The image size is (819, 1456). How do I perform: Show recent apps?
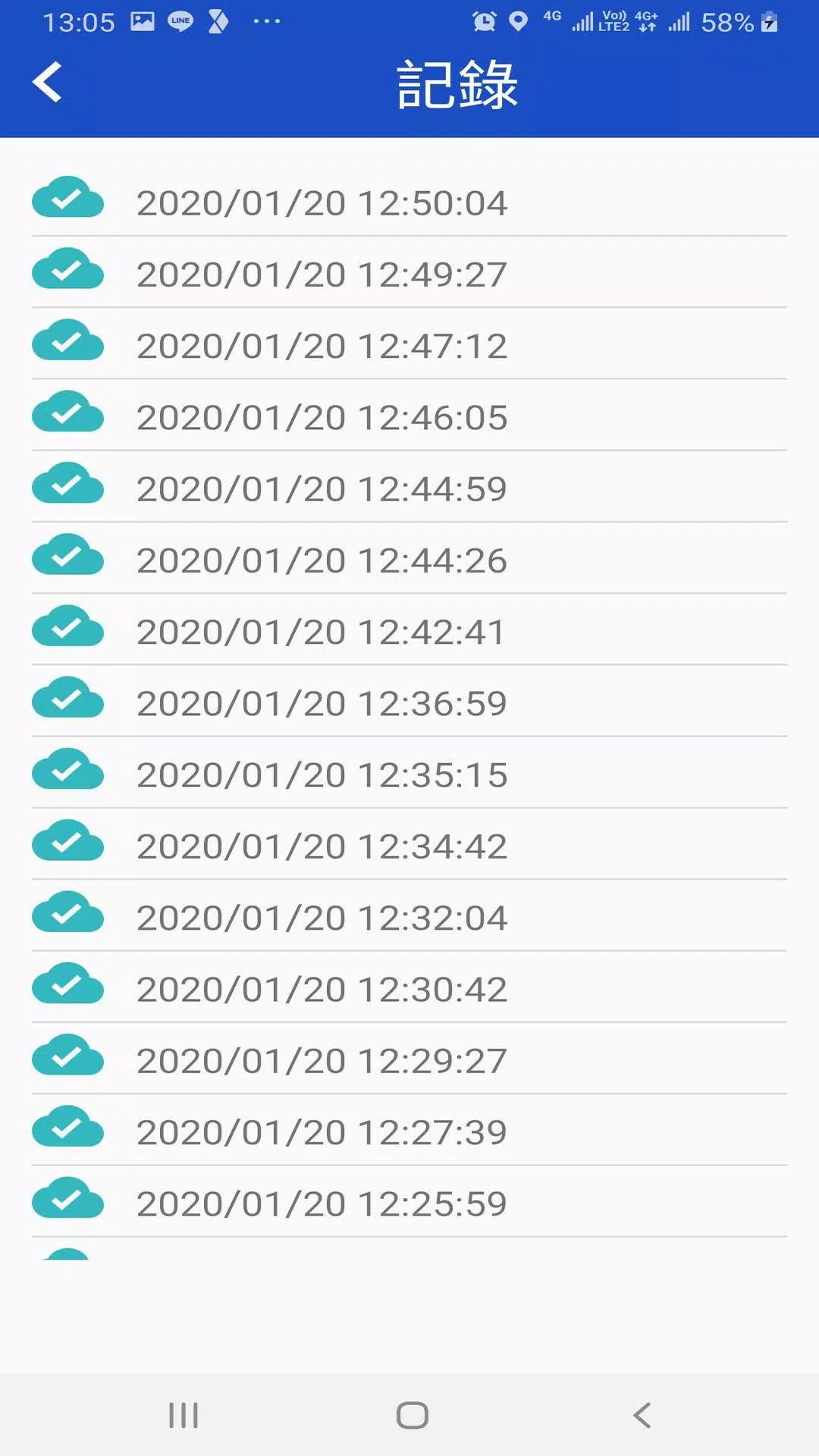coord(184,1415)
